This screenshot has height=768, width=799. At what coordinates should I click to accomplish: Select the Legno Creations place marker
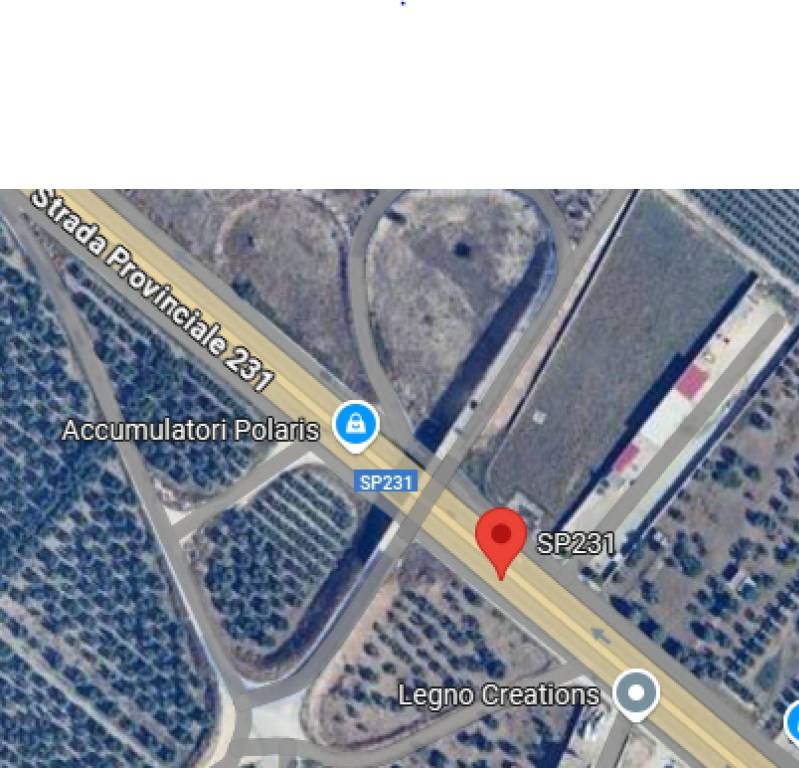pyautogui.click(x=636, y=692)
